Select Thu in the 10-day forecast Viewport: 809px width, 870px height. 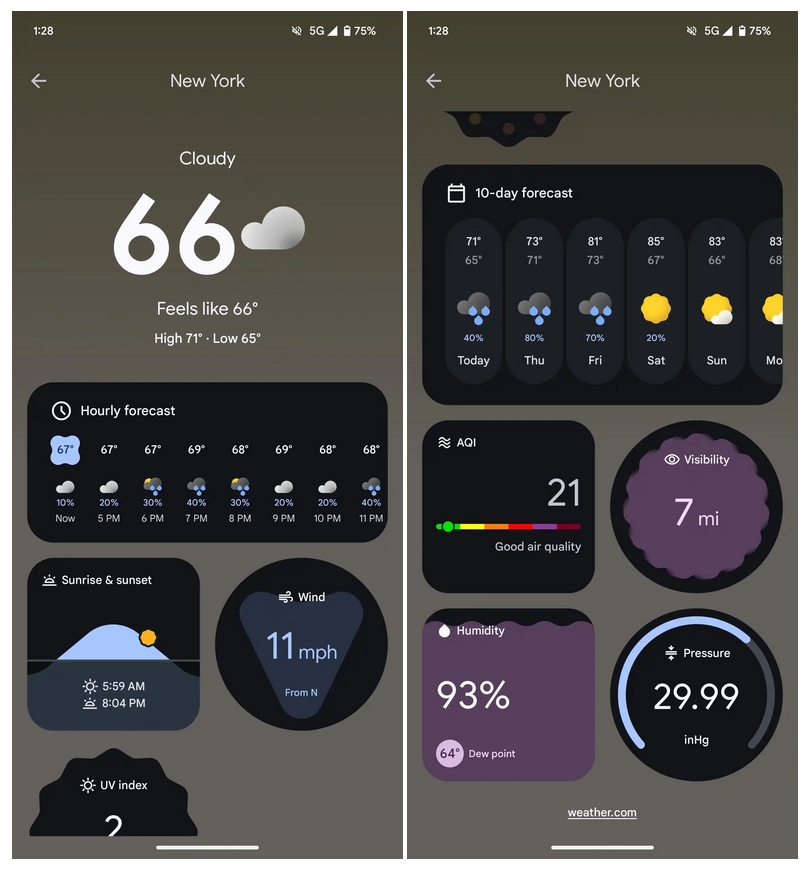tap(534, 300)
